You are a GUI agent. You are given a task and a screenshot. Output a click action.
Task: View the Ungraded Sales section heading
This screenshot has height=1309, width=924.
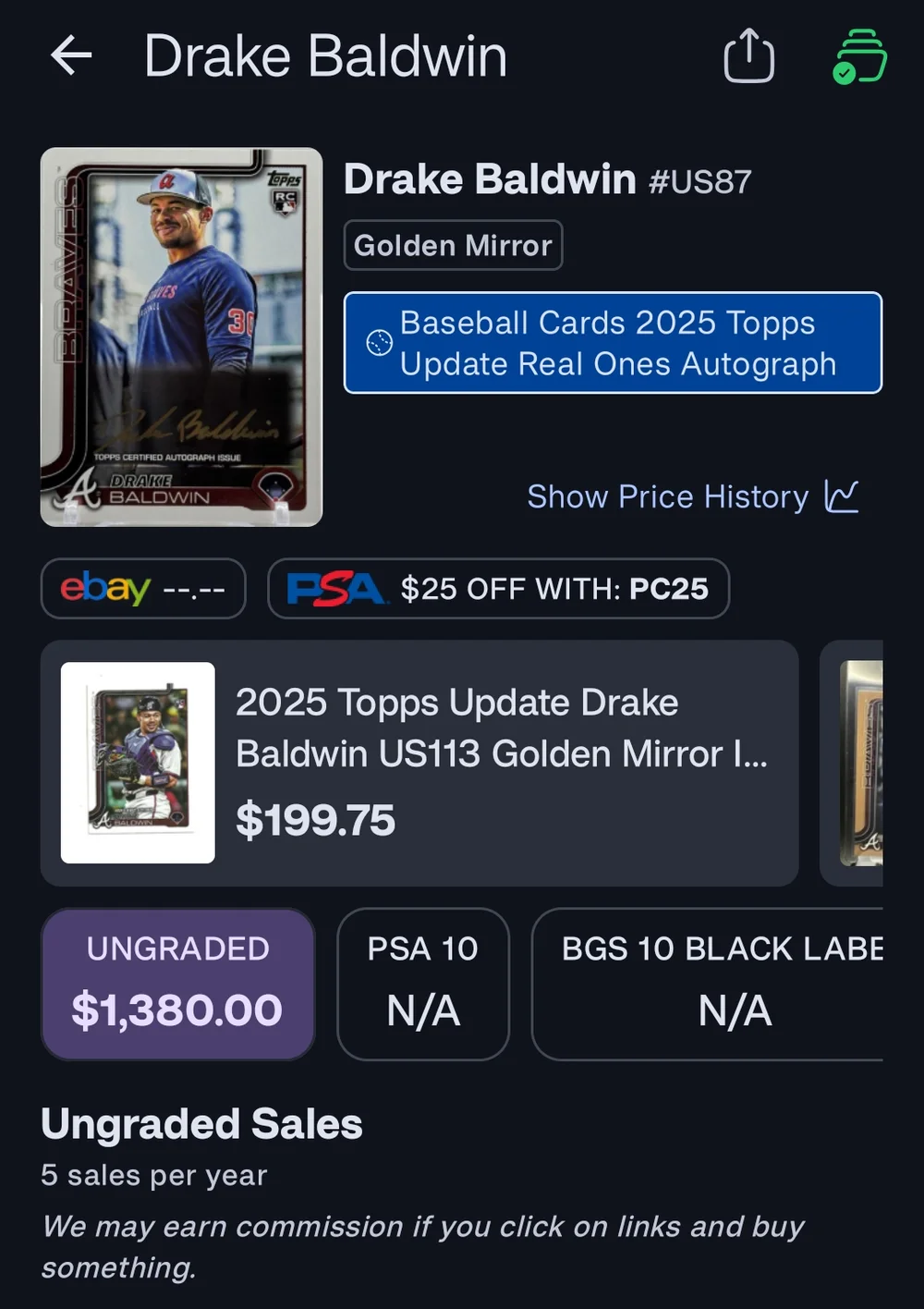(201, 1124)
